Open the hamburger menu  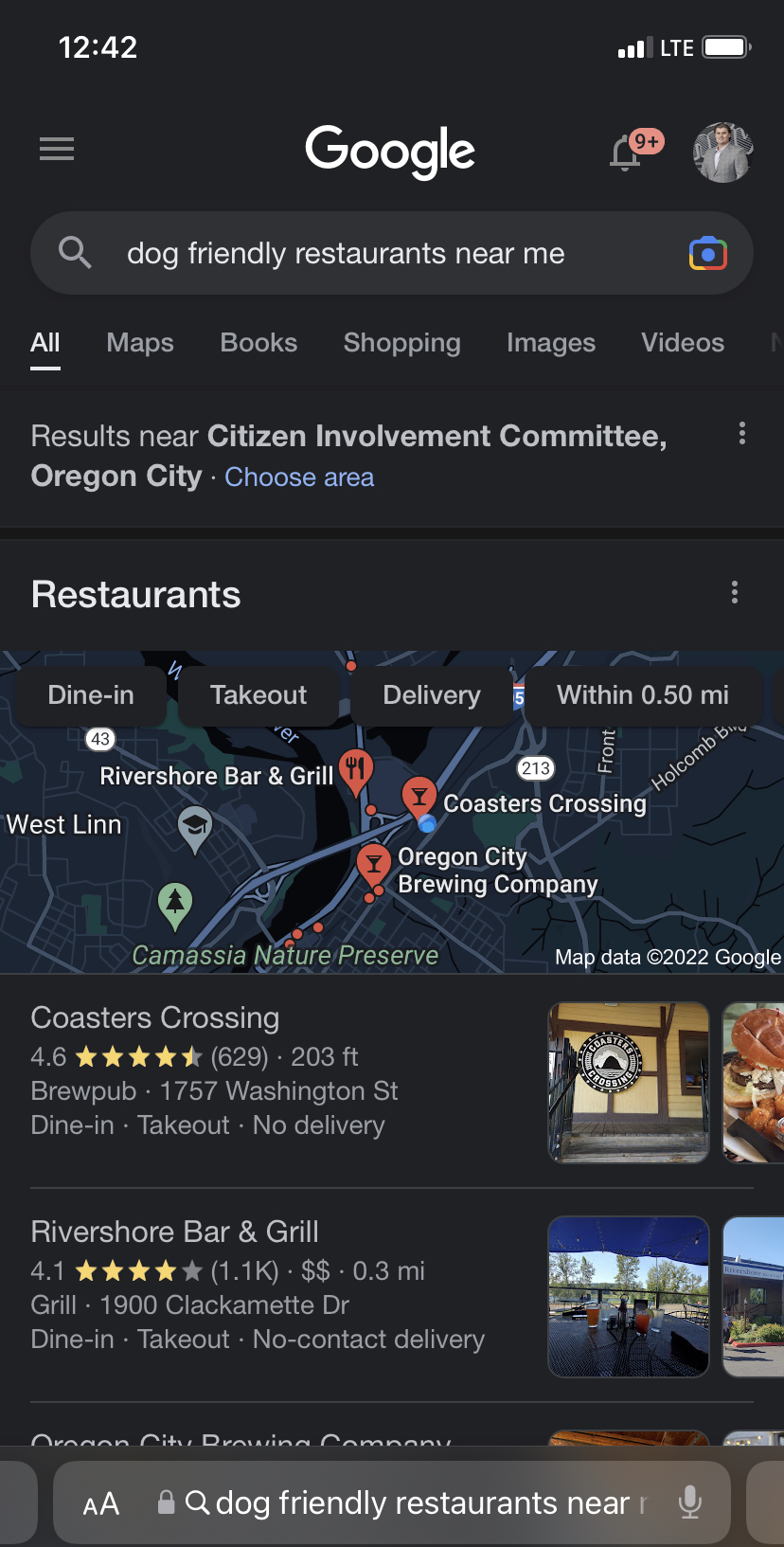[x=57, y=149]
